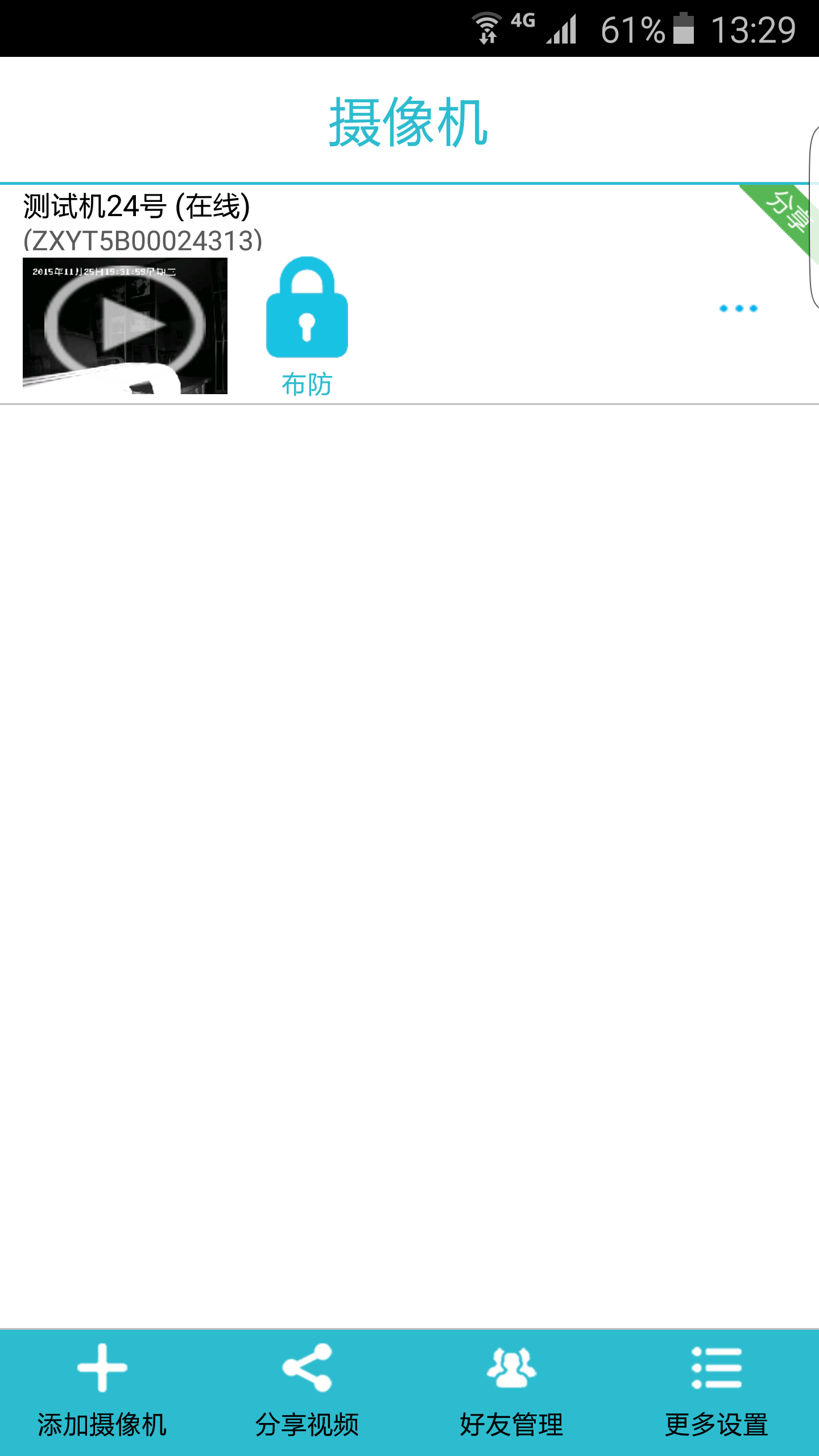The image size is (819, 1456).
Task: Open 更多设置
Action: (x=717, y=1391)
